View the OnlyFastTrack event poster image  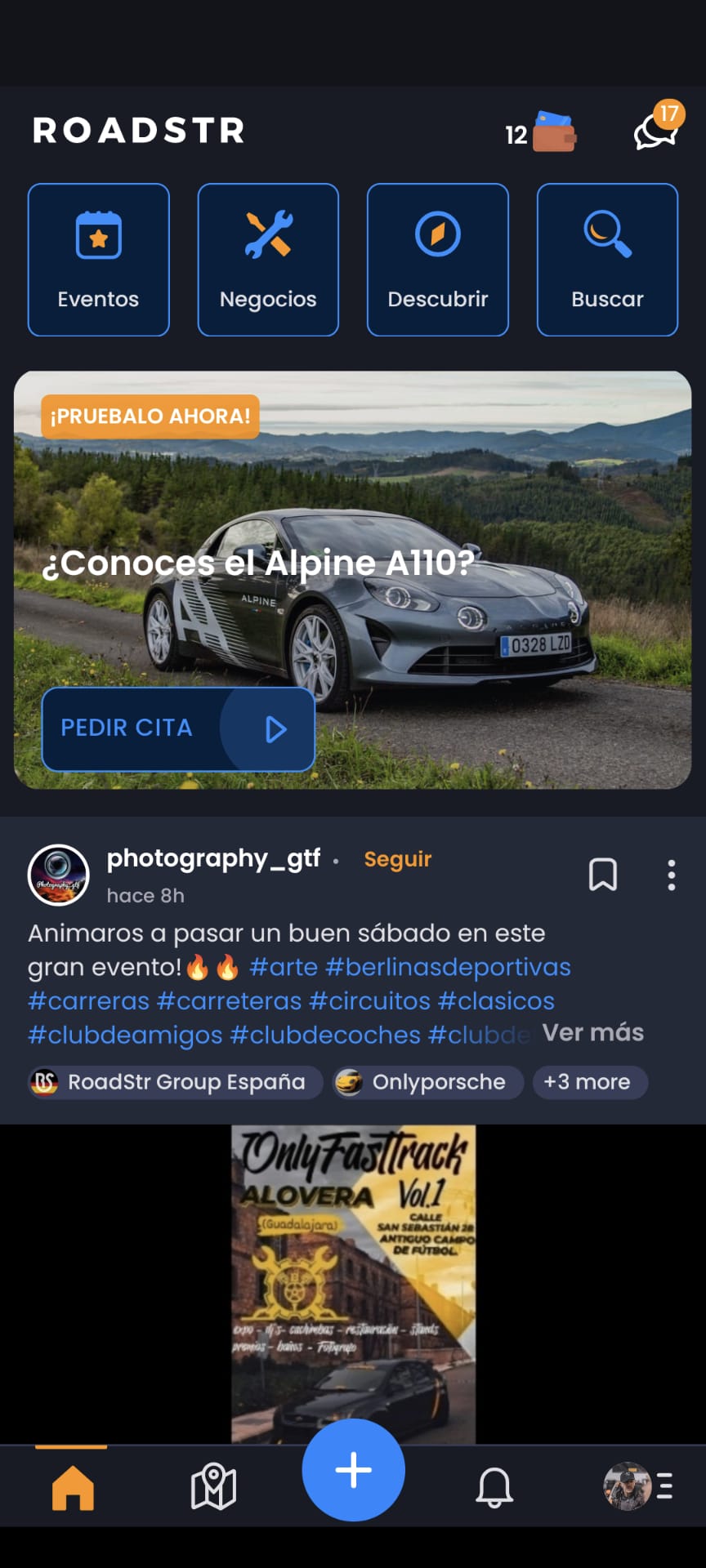pyautogui.click(x=353, y=1274)
